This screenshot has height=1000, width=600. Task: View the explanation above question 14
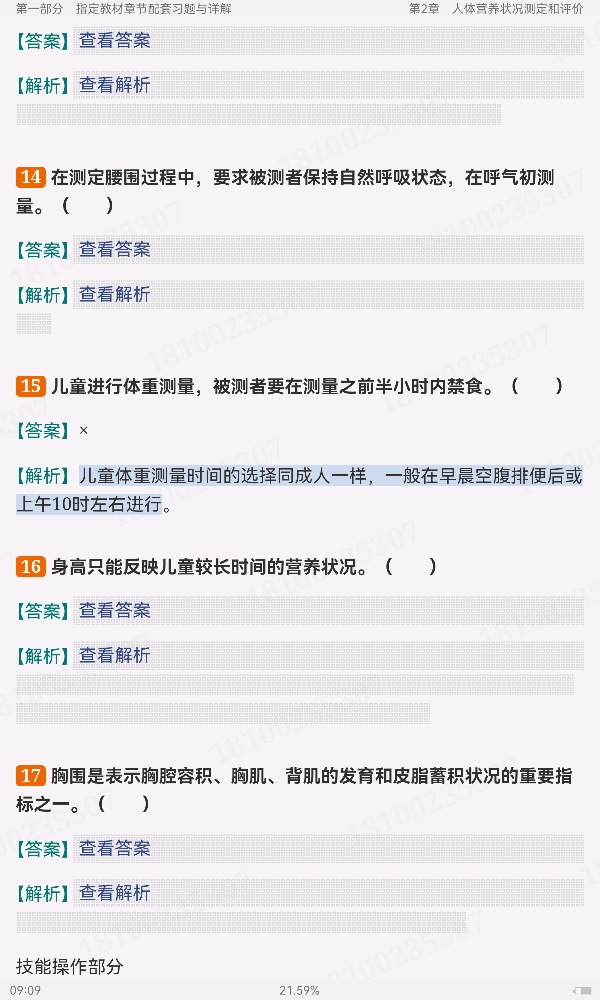click(115, 85)
